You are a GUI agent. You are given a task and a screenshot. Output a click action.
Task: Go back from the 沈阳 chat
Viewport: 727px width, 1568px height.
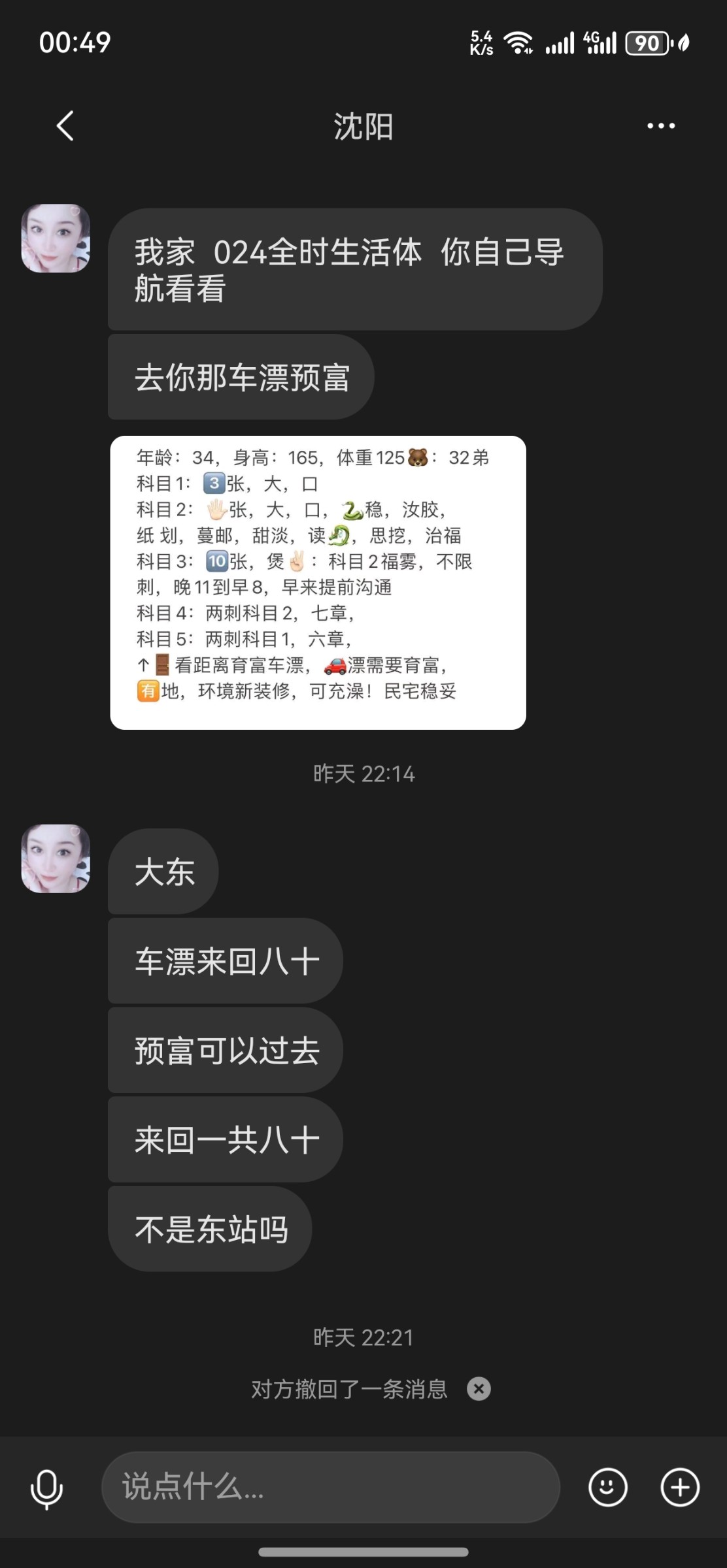click(65, 125)
